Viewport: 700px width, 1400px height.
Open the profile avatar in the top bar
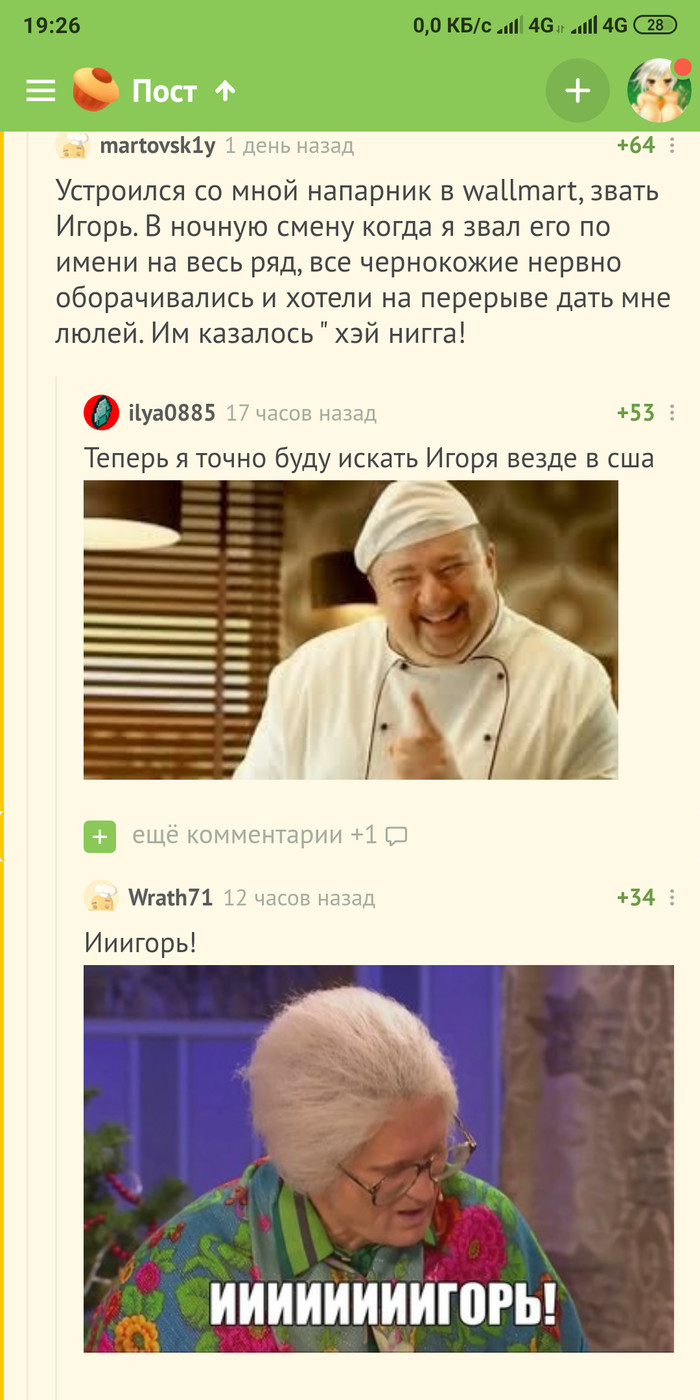659,91
